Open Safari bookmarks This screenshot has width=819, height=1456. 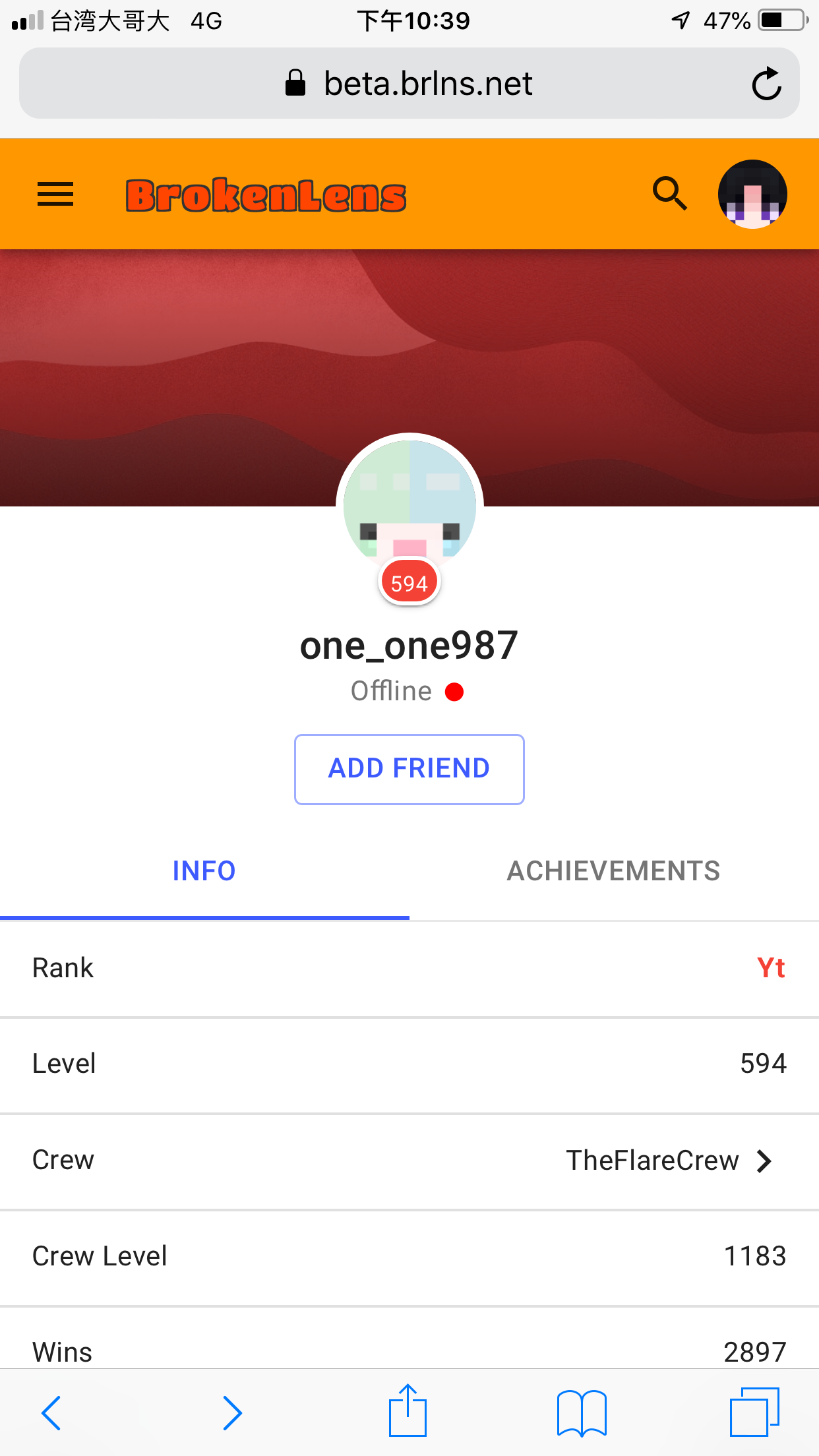coord(582,1412)
